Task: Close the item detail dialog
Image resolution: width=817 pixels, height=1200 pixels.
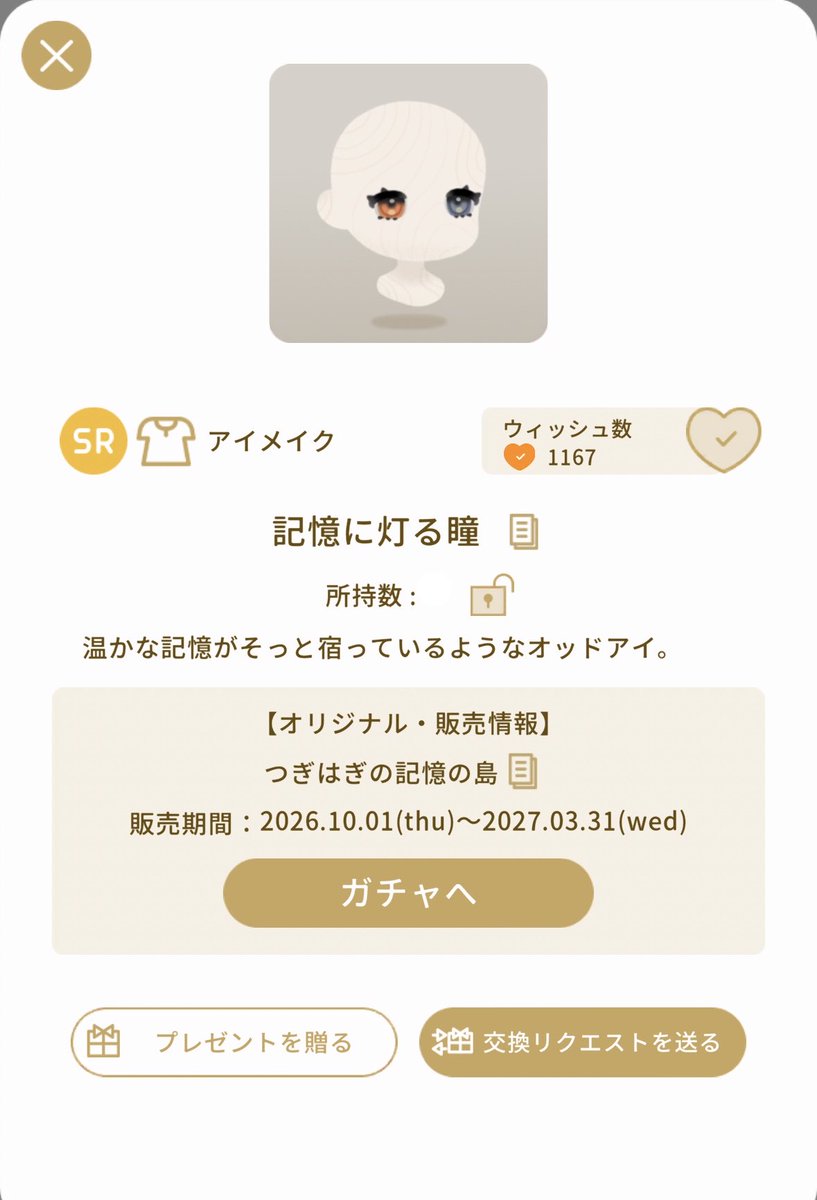Action: coord(57,56)
